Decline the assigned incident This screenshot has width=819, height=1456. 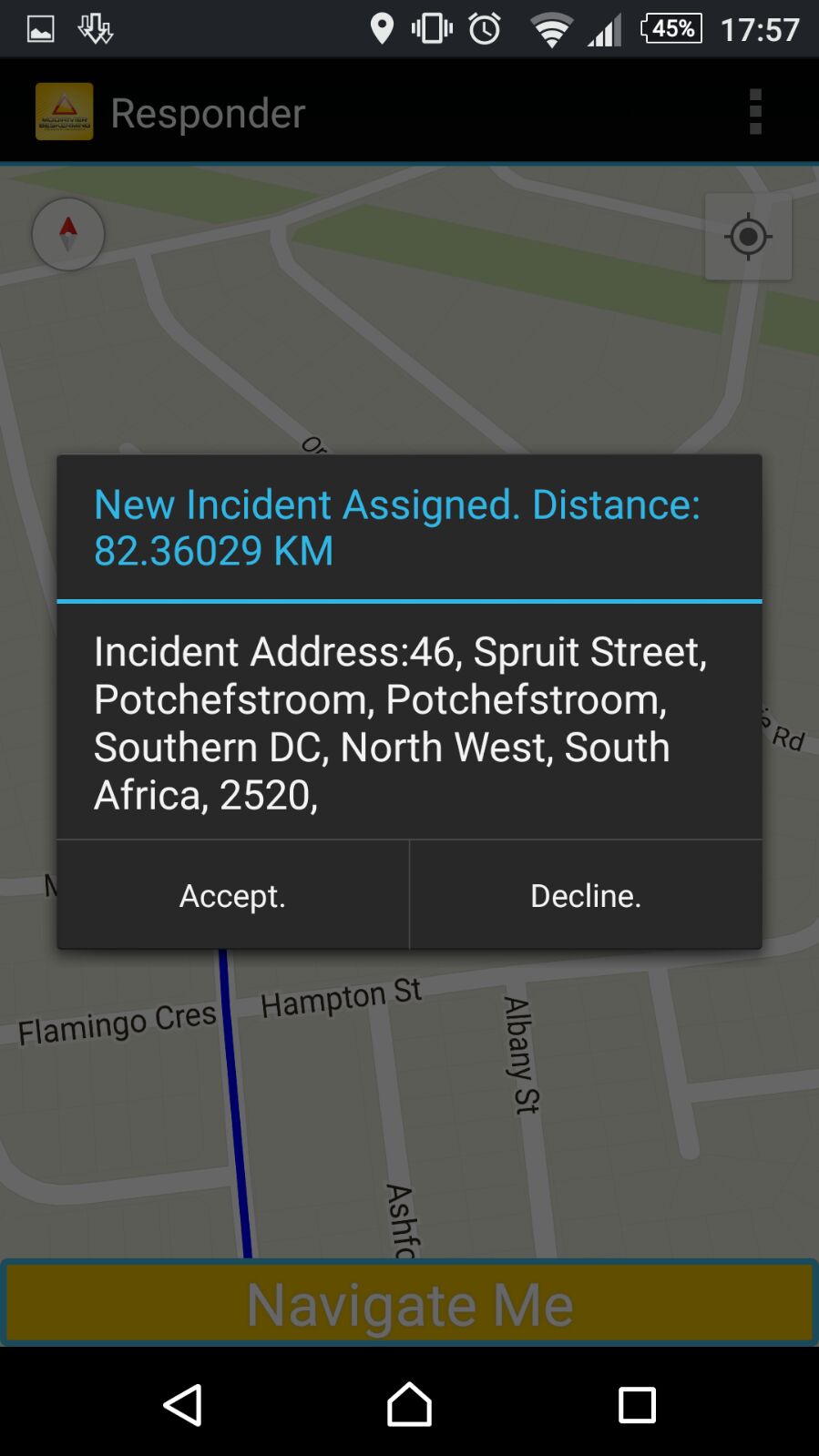[x=586, y=895]
